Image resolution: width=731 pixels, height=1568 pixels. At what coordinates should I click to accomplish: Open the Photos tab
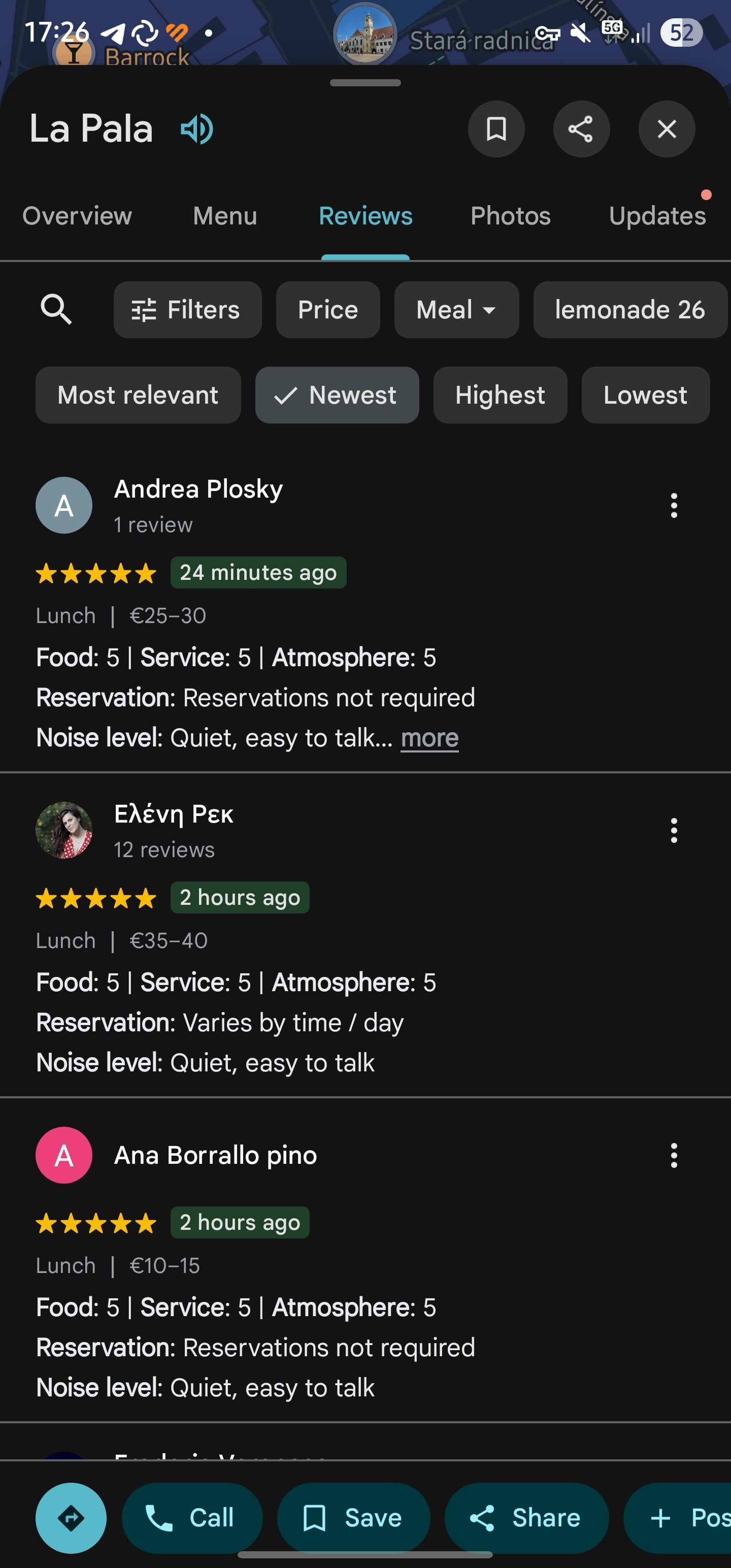(510, 216)
